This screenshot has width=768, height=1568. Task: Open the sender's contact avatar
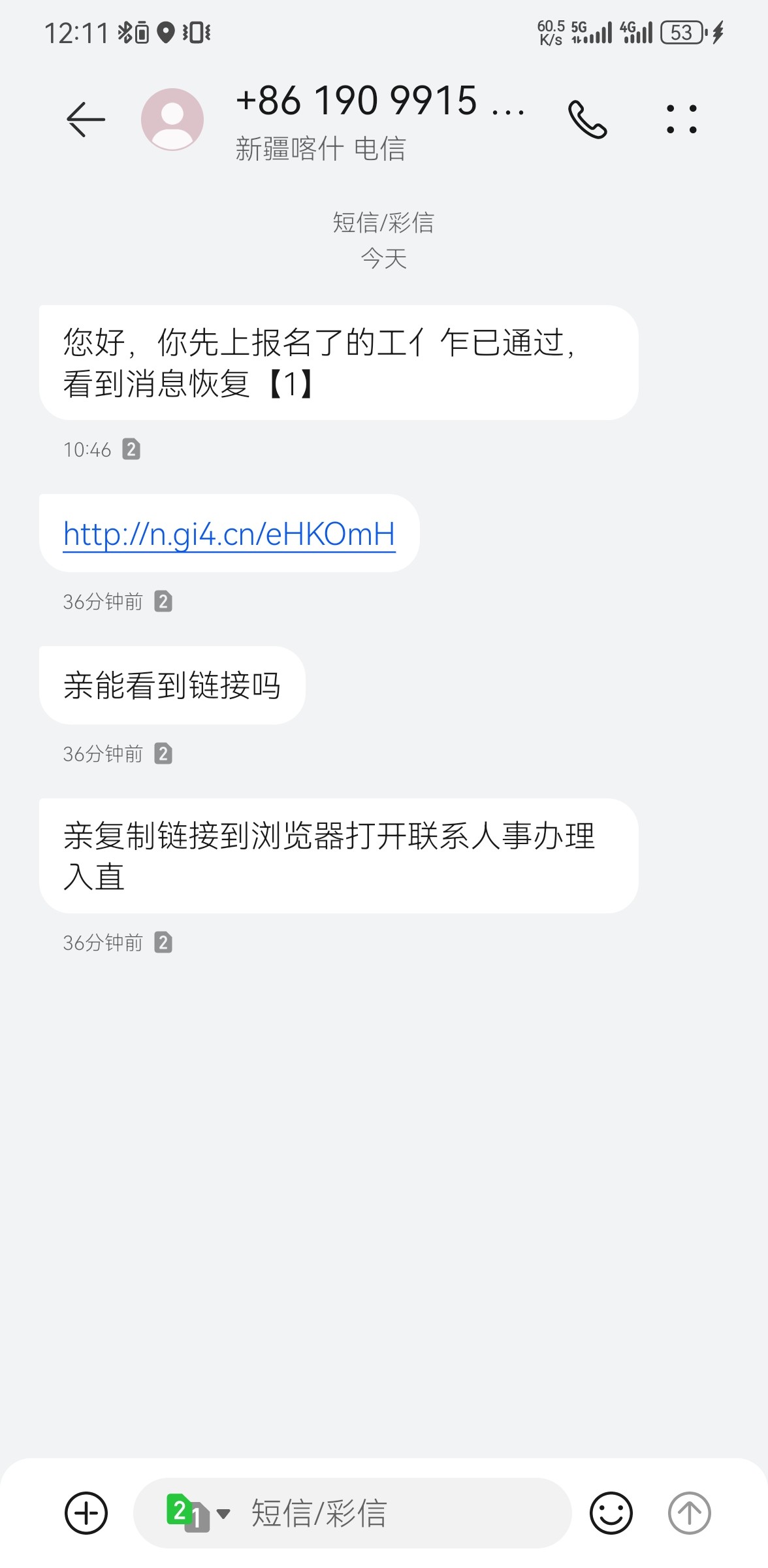pyautogui.click(x=172, y=120)
